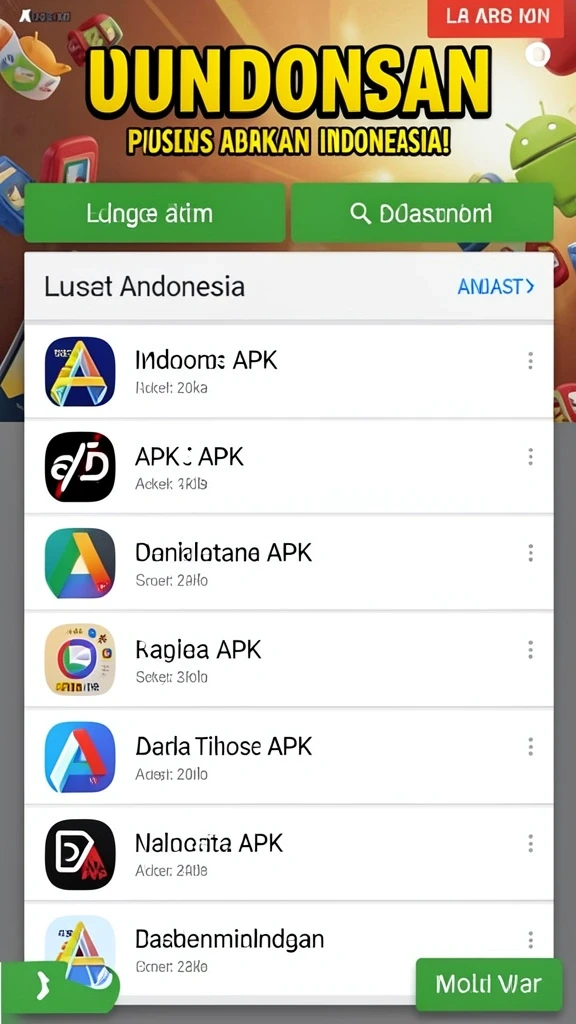Open Darla Tihose APK details
Image resolution: width=576 pixels, height=1024 pixels.
coord(289,756)
